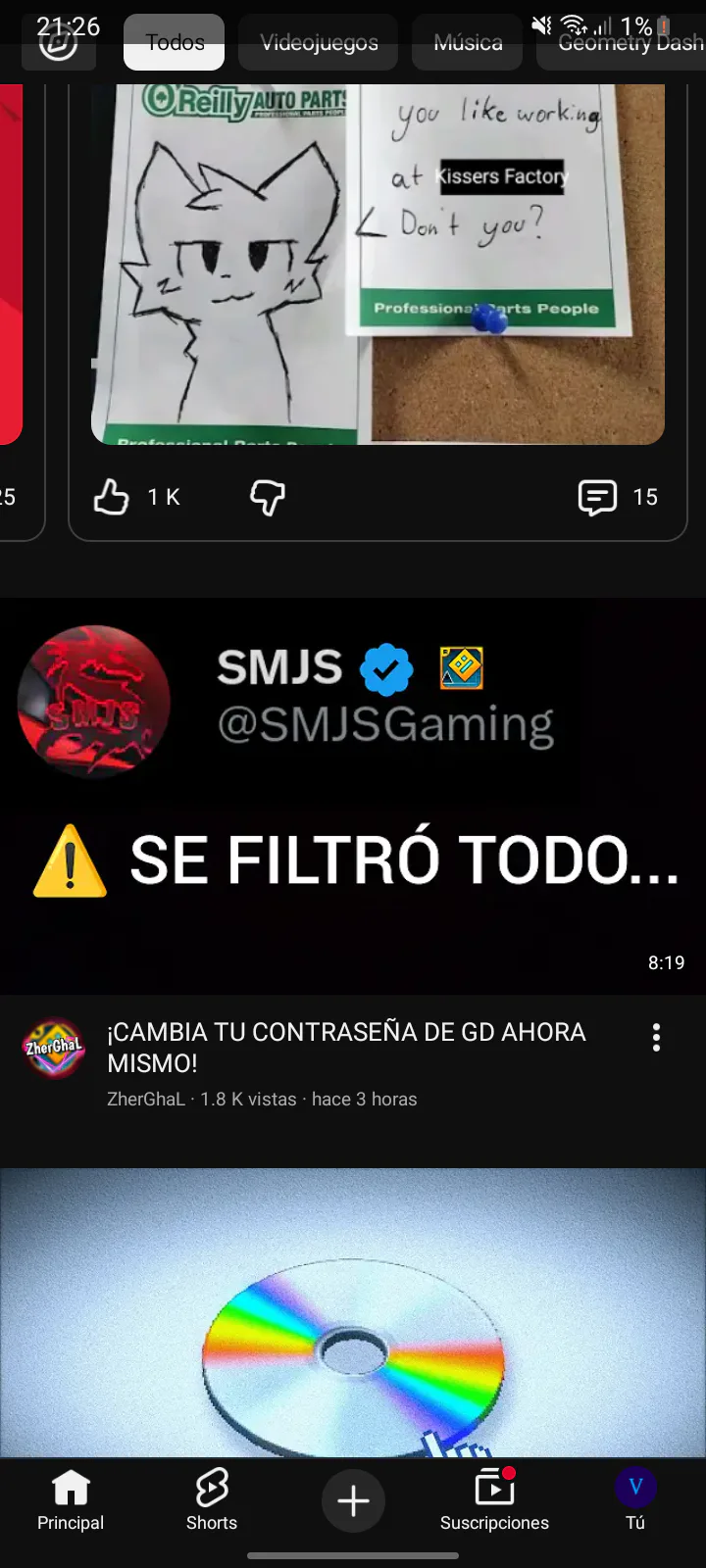The height and width of the screenshot is (1568, 706).
Task: Like the post with 1 K likes
Action: point(112,497)
